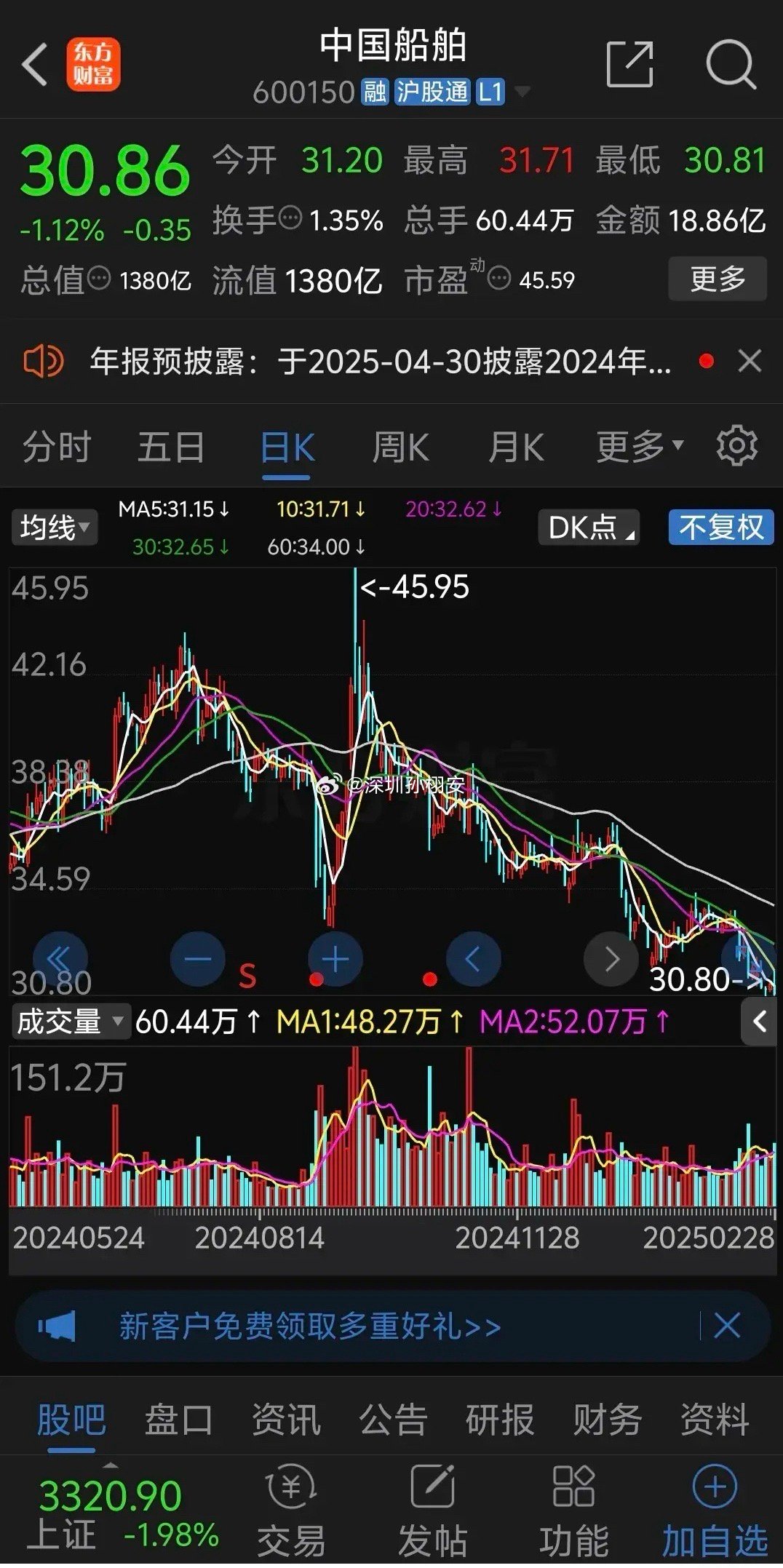Expand the 更多 chart period dropdown

click(640, 446)
